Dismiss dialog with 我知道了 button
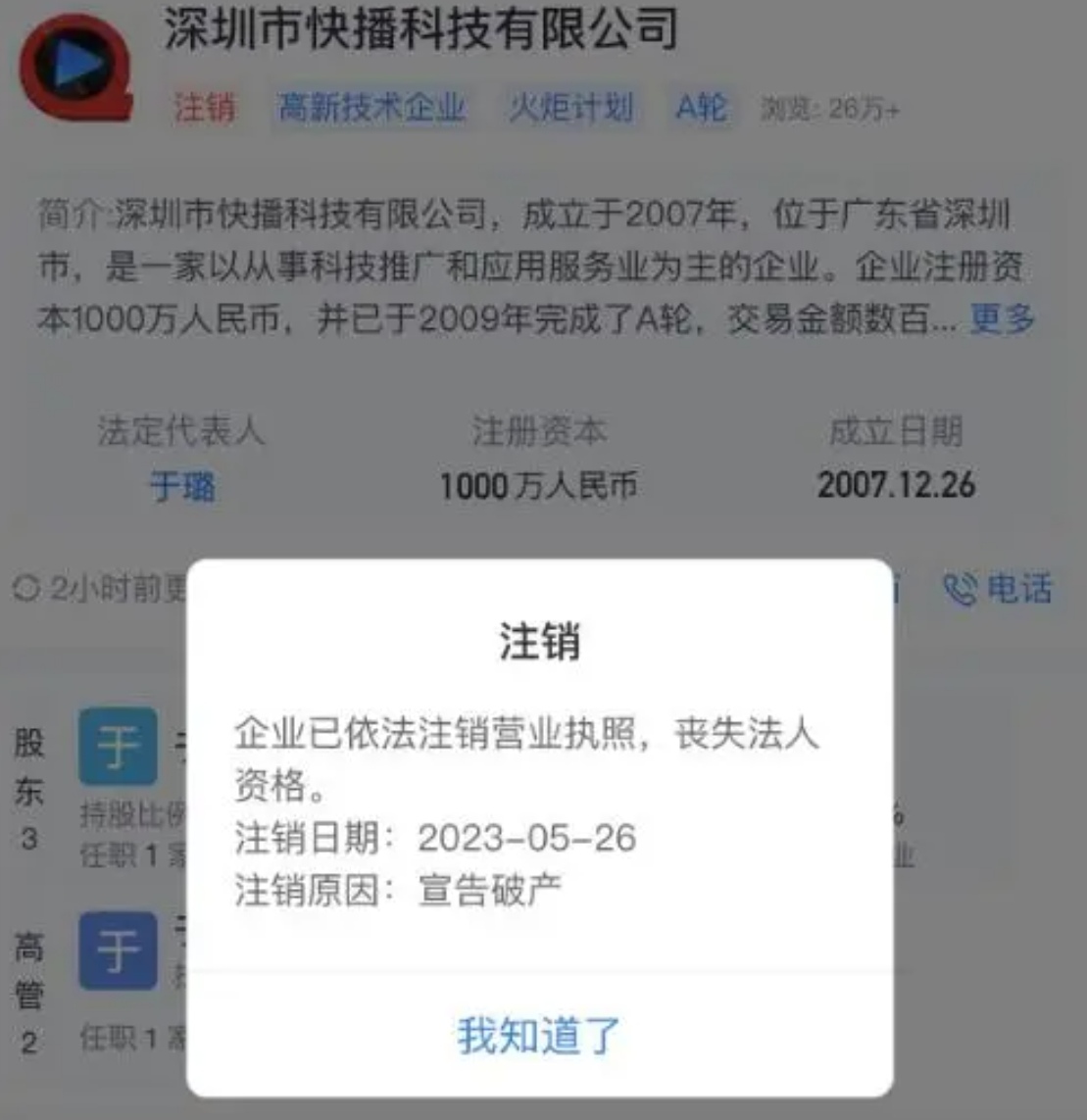 coord(539,1036)
